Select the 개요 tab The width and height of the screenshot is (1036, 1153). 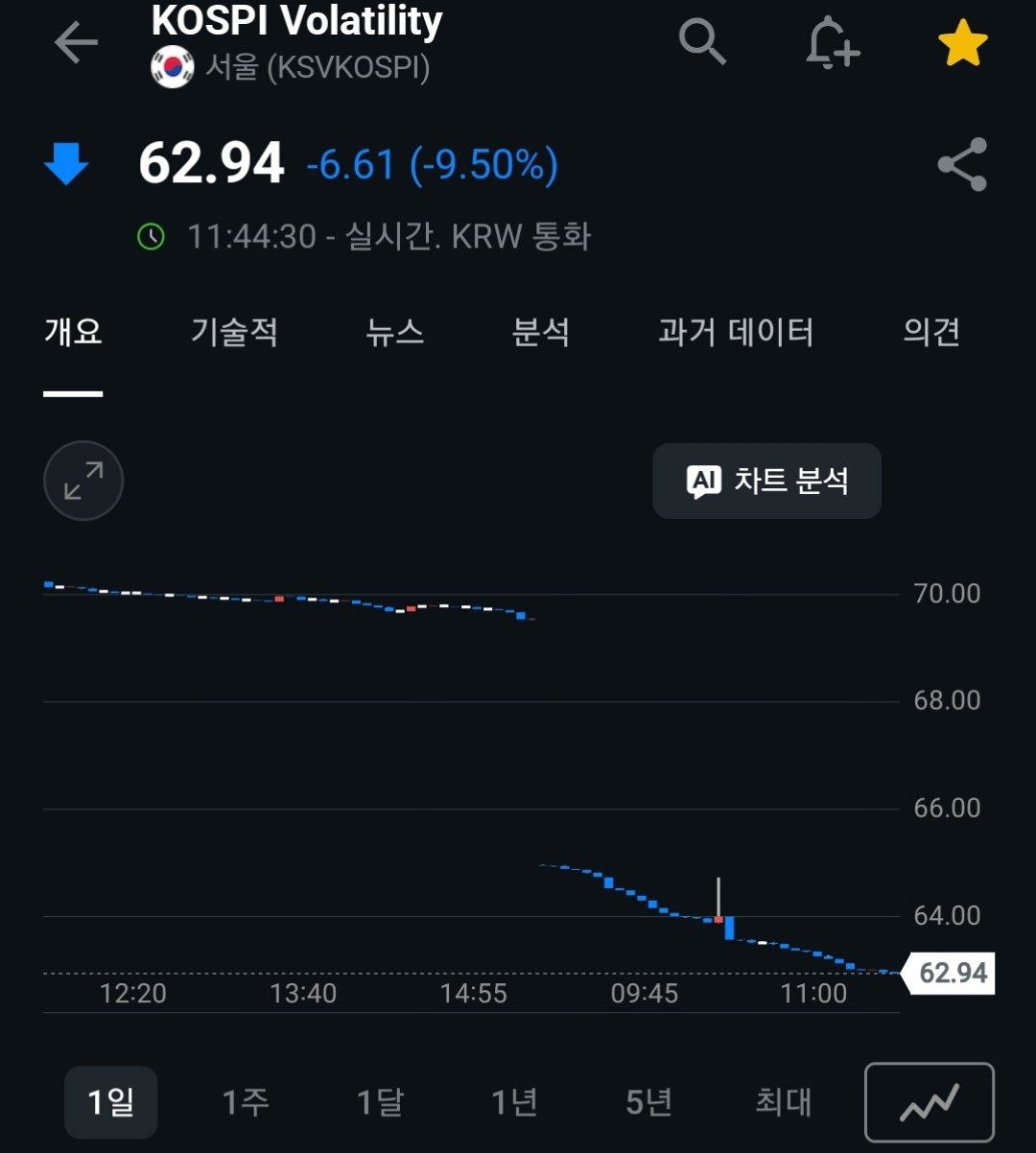pos(73,332)
